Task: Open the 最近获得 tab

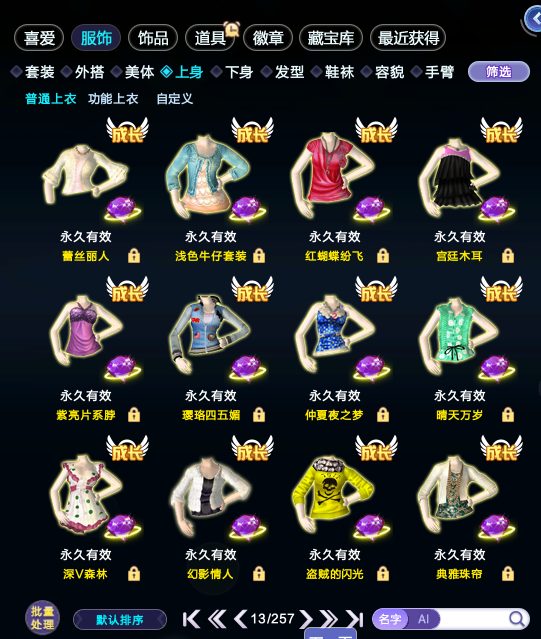Action: (408, 38)
